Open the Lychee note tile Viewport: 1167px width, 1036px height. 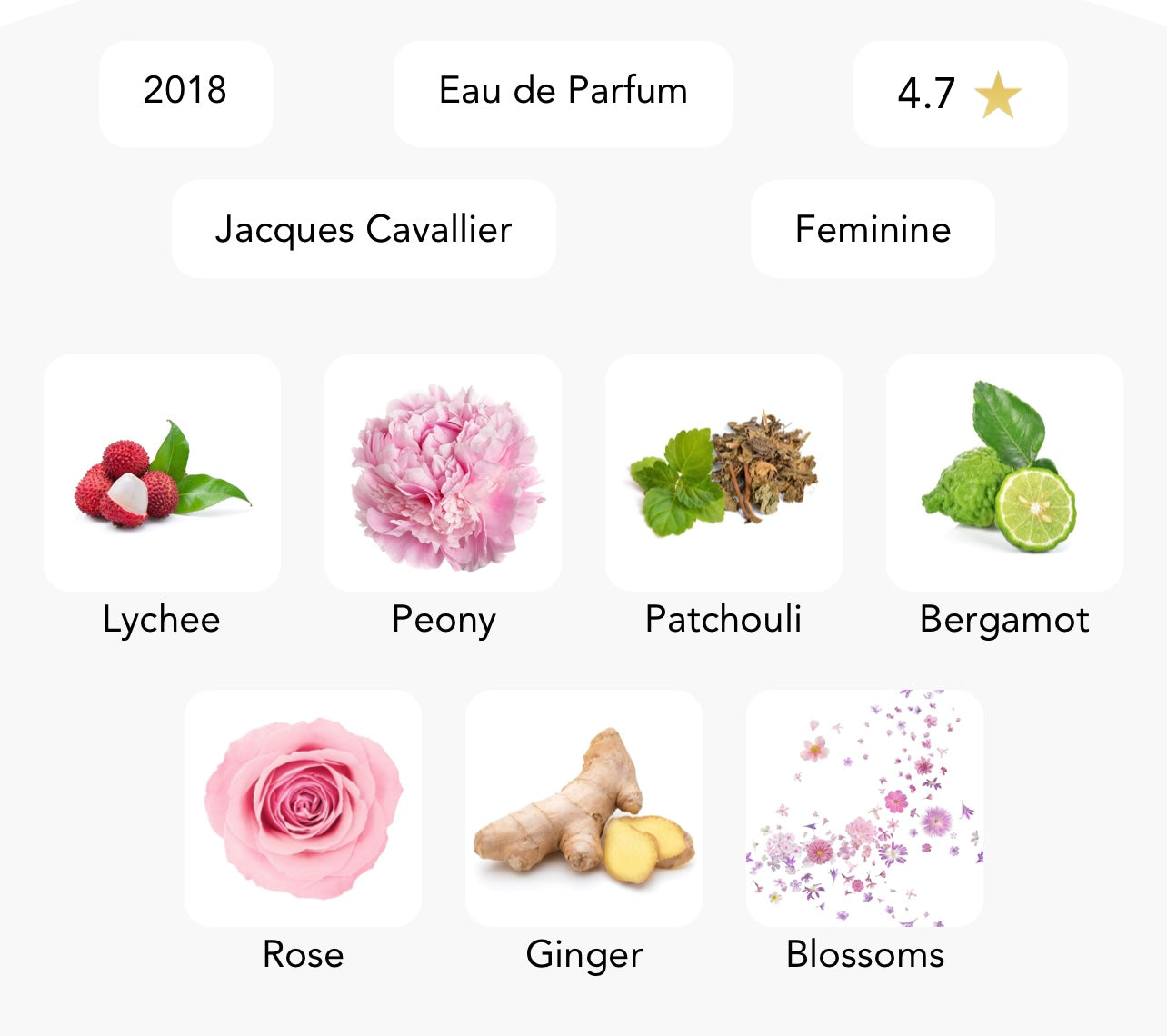click(x=162, y=473)
